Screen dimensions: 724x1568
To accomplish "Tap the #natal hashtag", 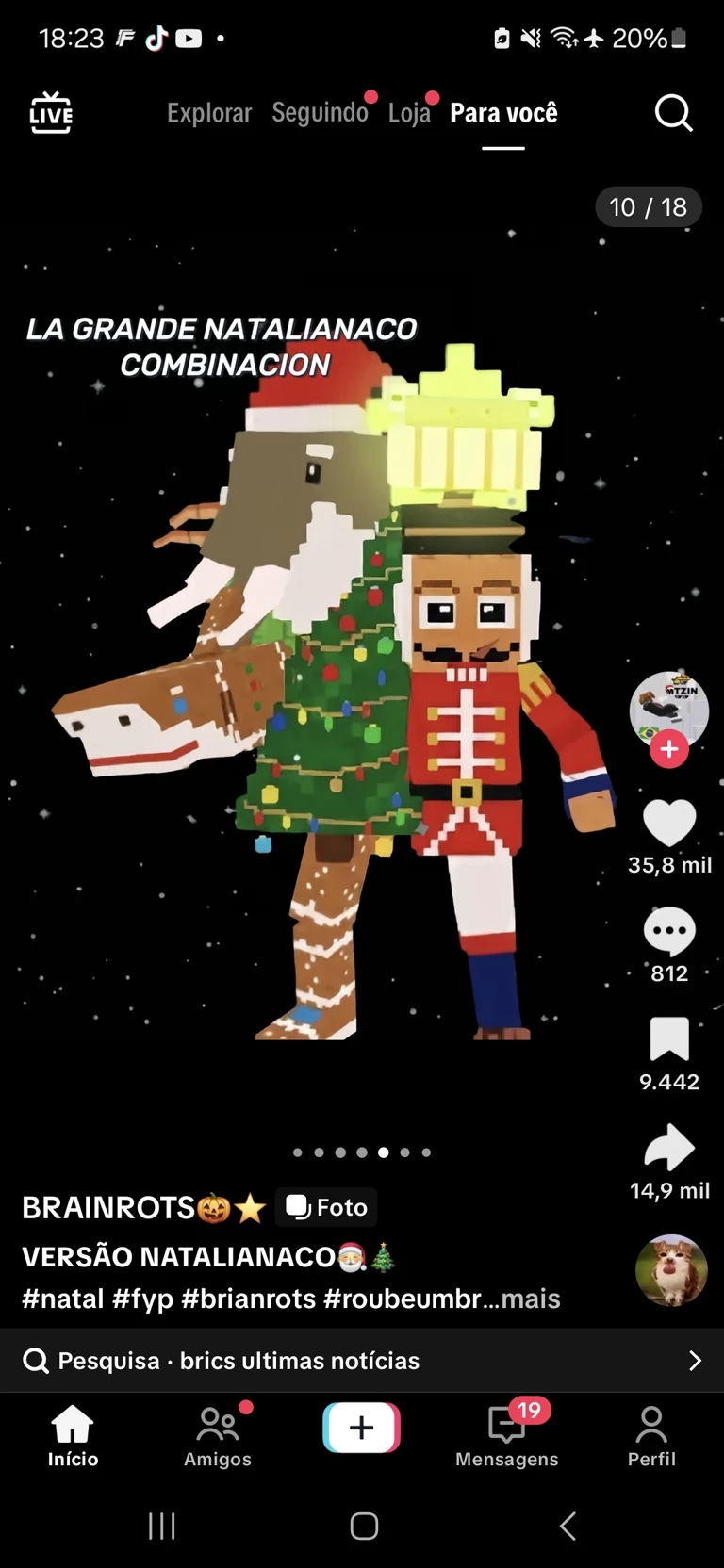I will click(x=62, y=1298).
